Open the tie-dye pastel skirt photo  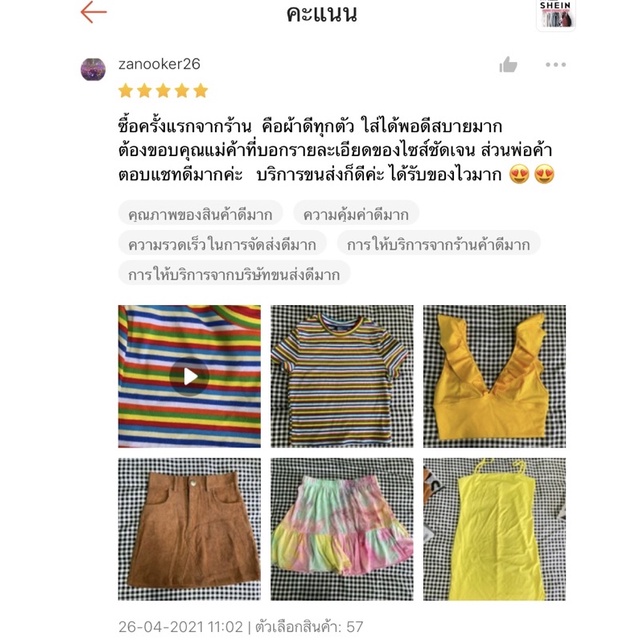(x=342, y=529)
